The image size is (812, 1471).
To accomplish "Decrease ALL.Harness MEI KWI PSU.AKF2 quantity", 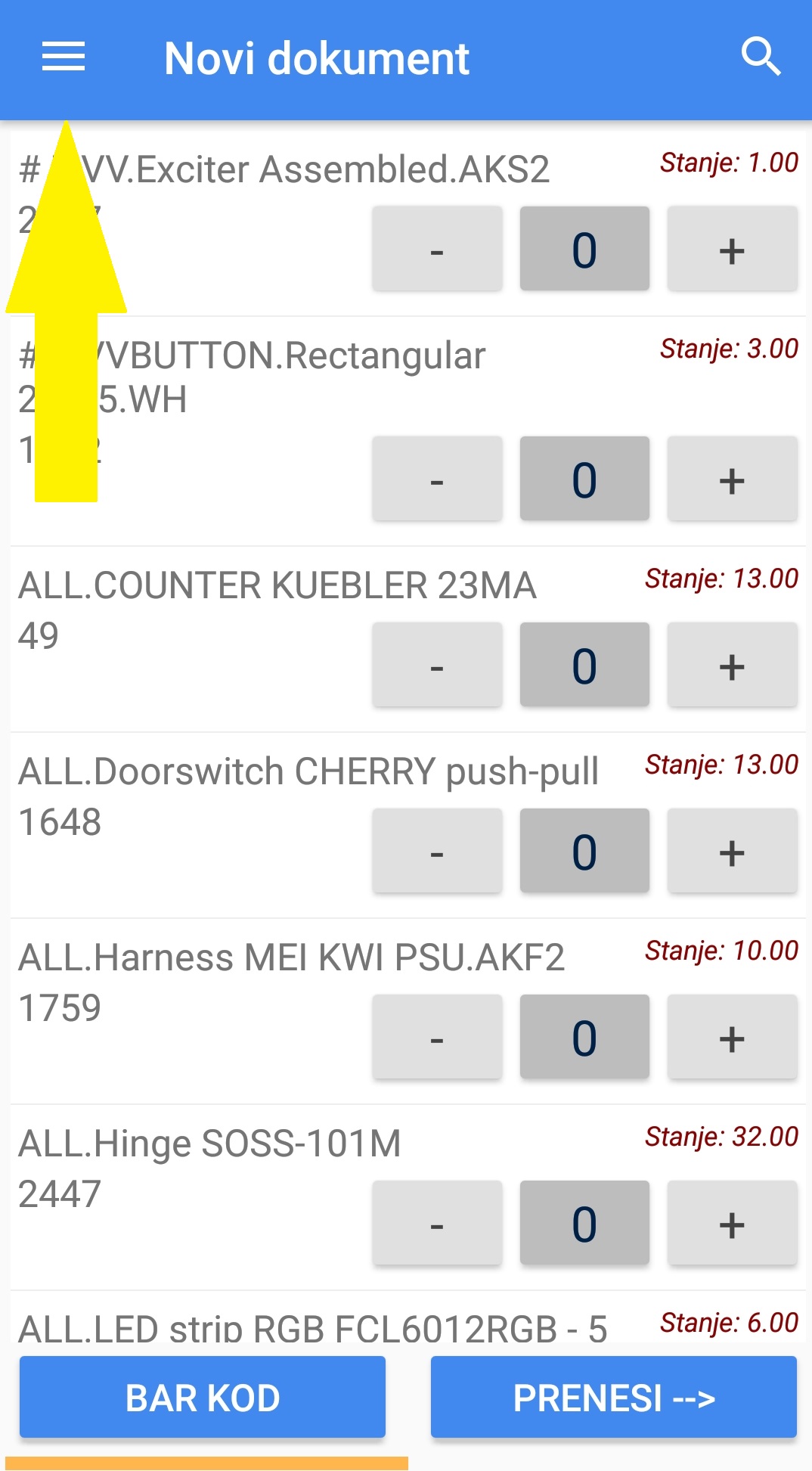I will 437,1037.
